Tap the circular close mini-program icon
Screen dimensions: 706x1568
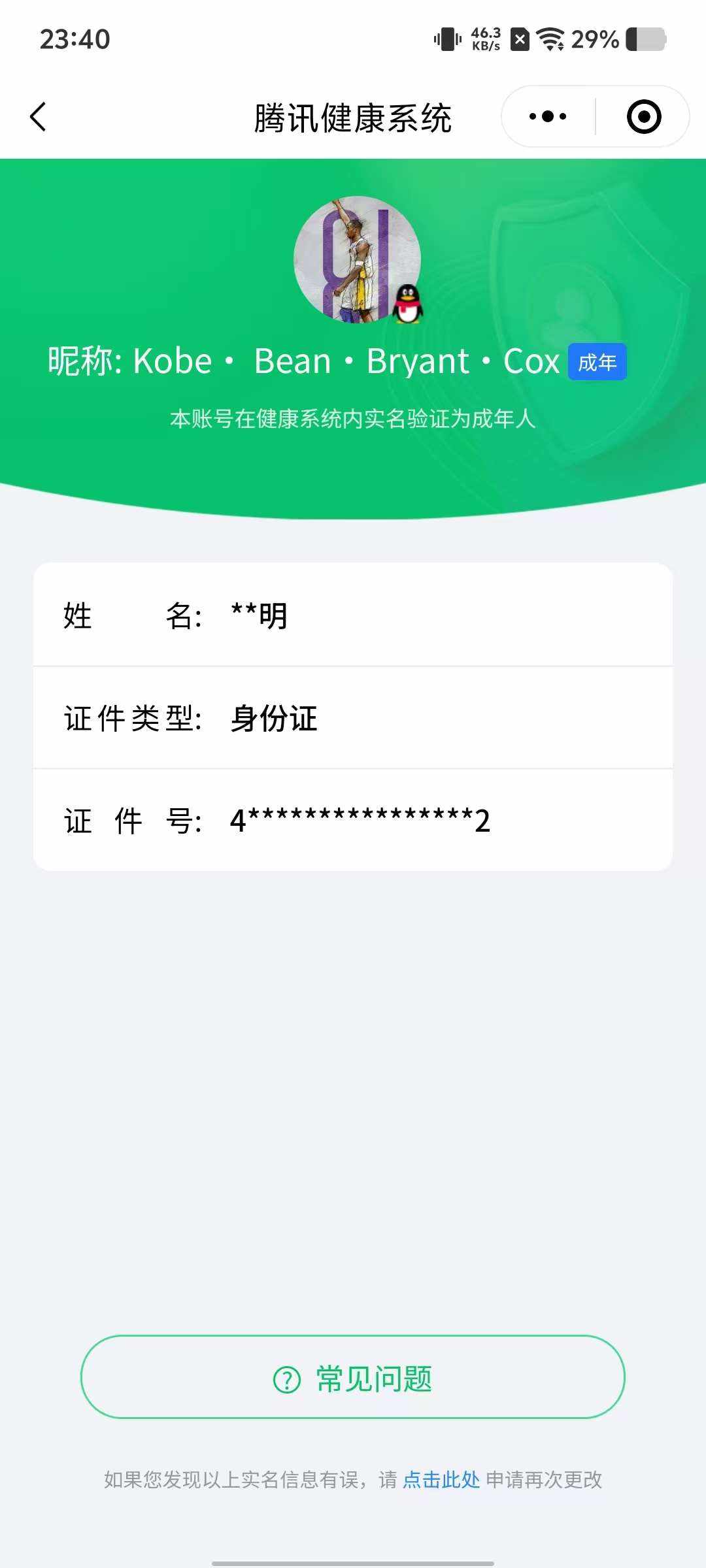click(644, 116)
